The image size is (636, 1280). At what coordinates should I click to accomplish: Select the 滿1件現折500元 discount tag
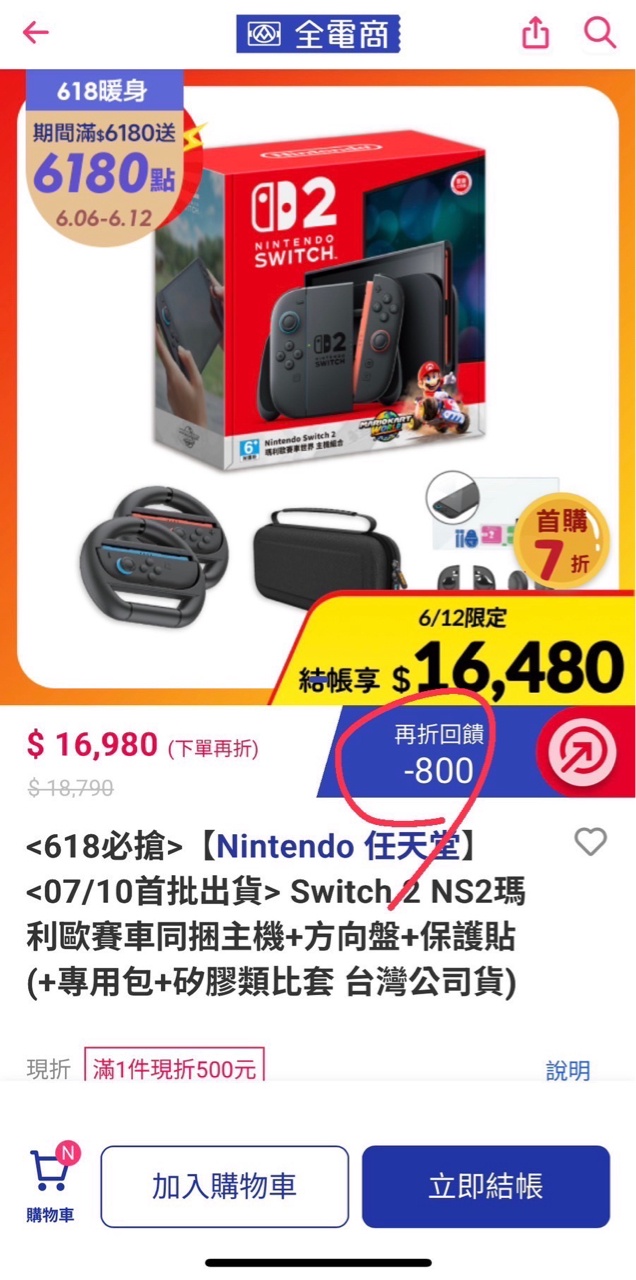(175, 1069)
